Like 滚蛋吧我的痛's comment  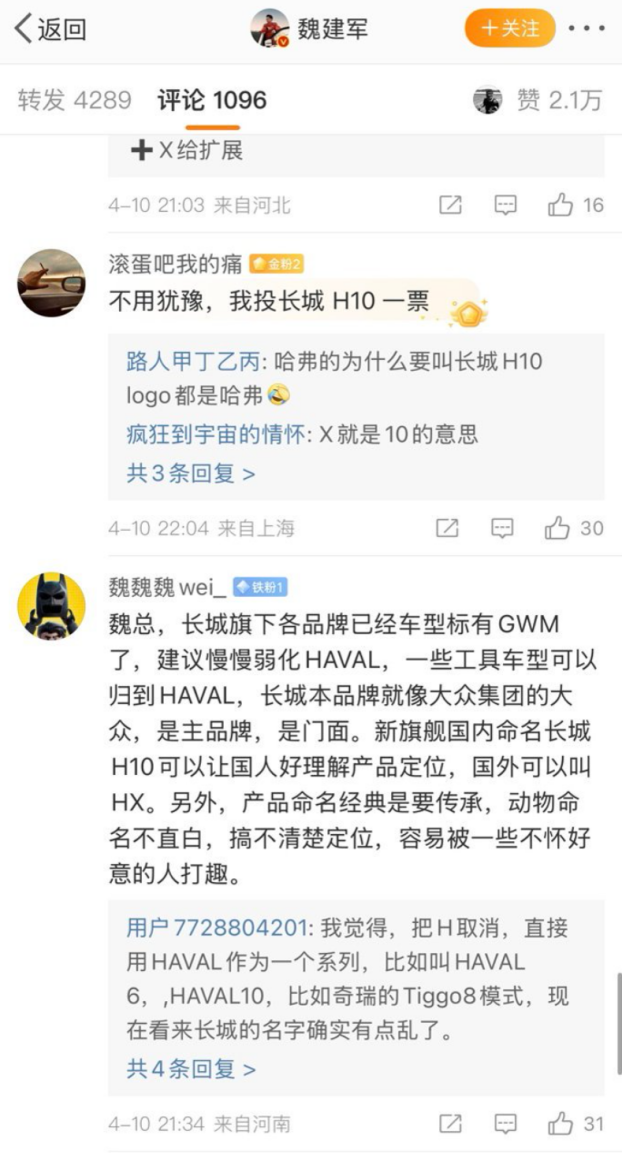558,528
